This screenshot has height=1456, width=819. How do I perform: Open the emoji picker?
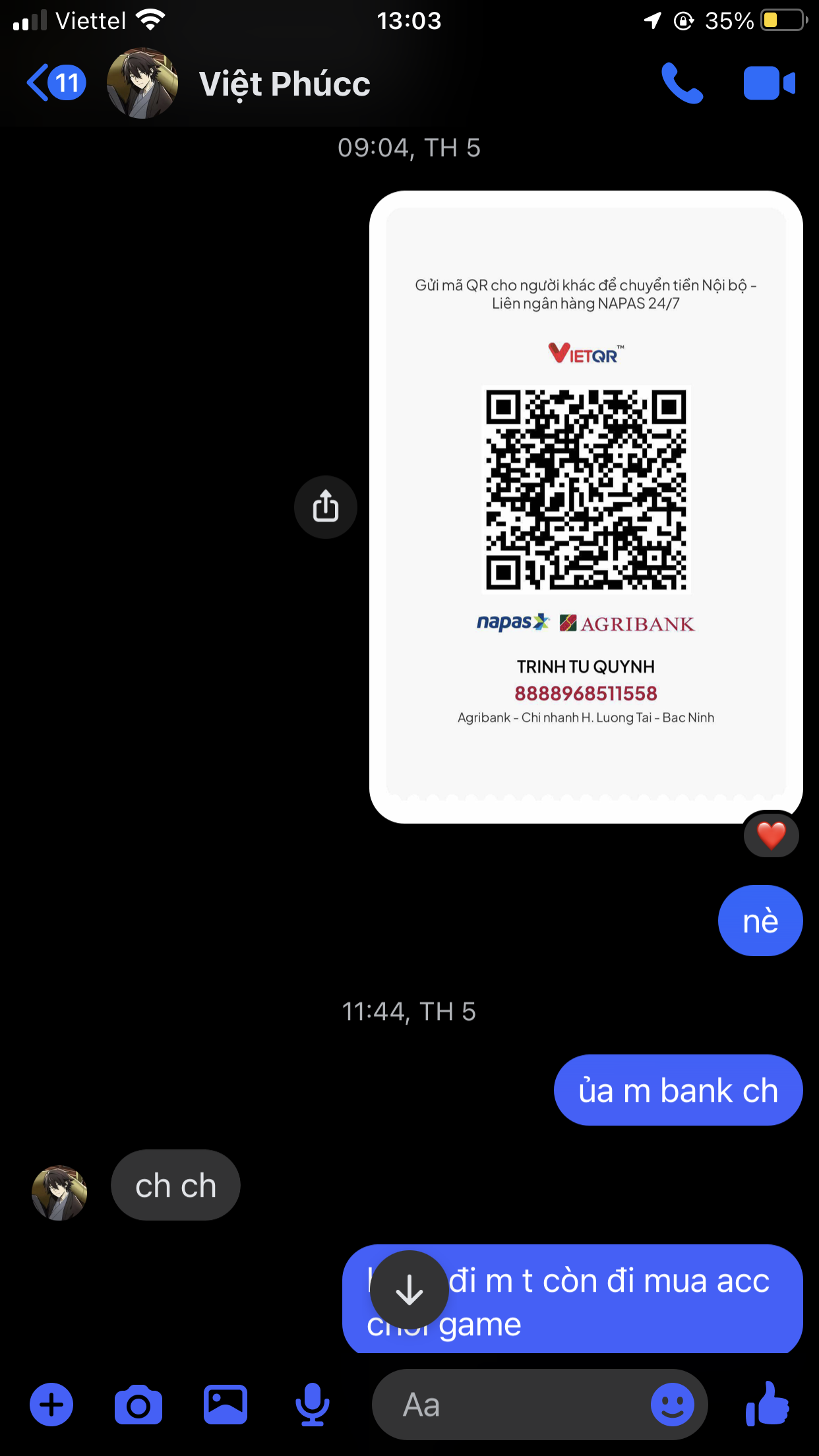click(x=673, y=1405)
